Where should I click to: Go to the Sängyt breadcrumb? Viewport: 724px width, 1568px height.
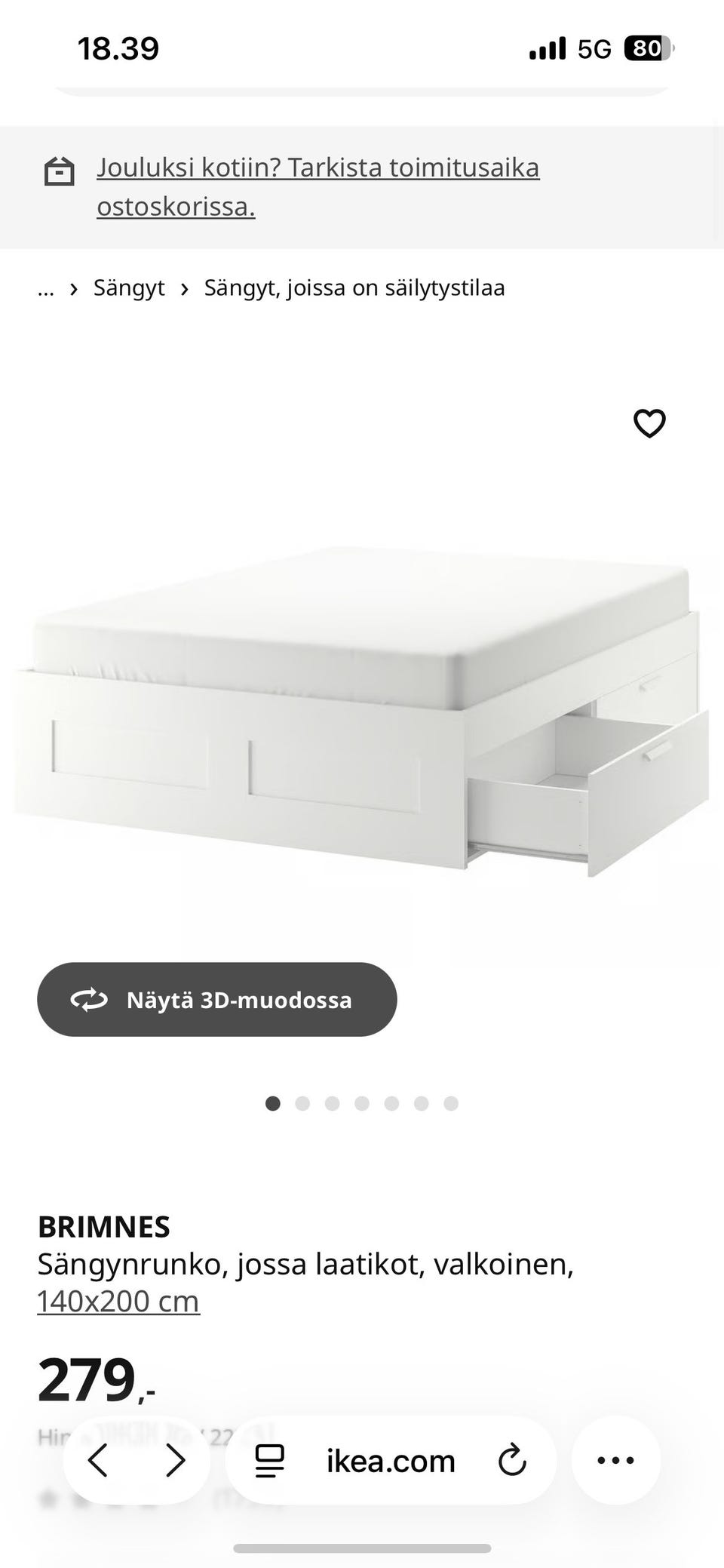[x=129, y=287]
